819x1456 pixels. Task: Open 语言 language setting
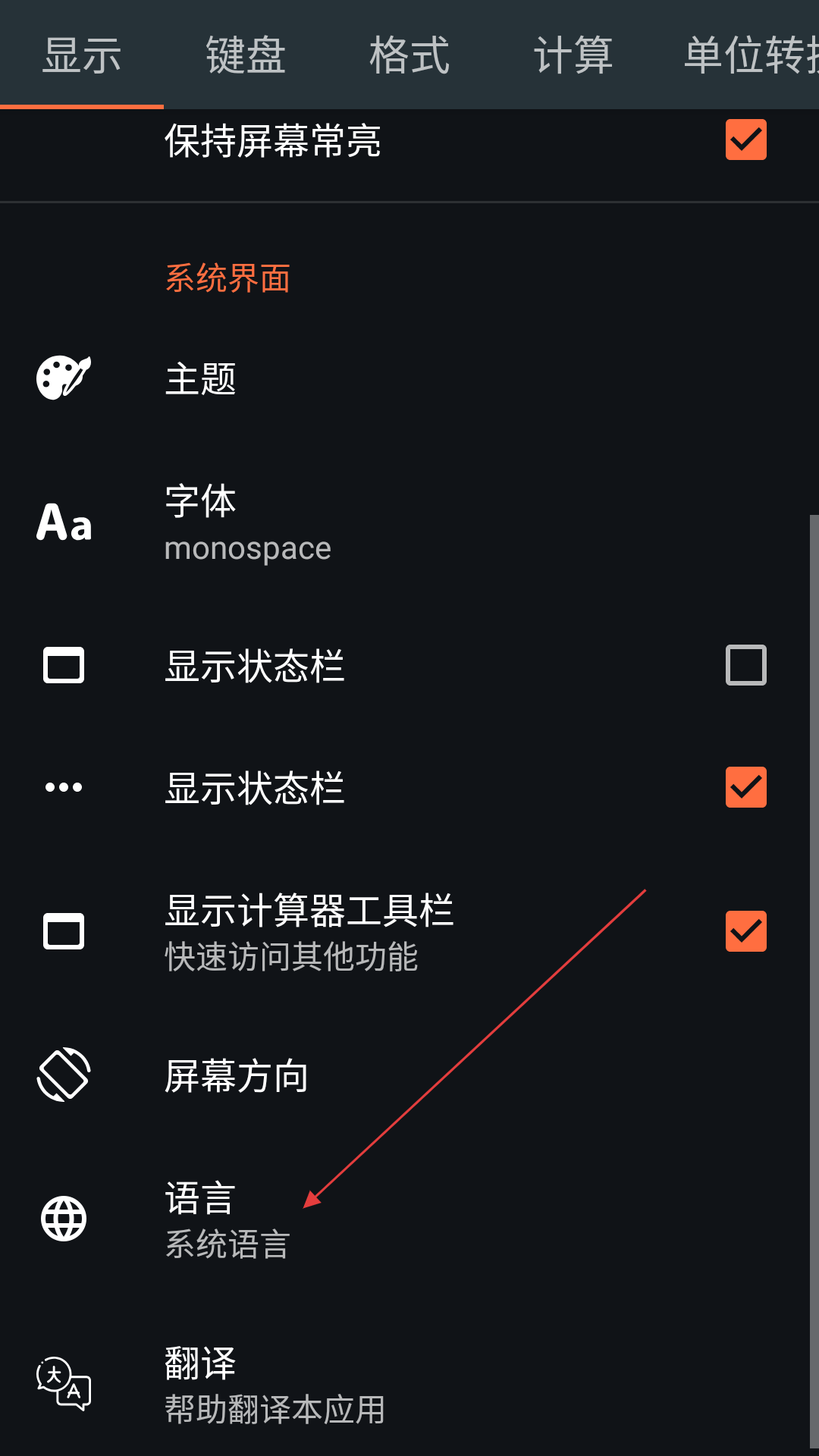tap(409, 1219)
